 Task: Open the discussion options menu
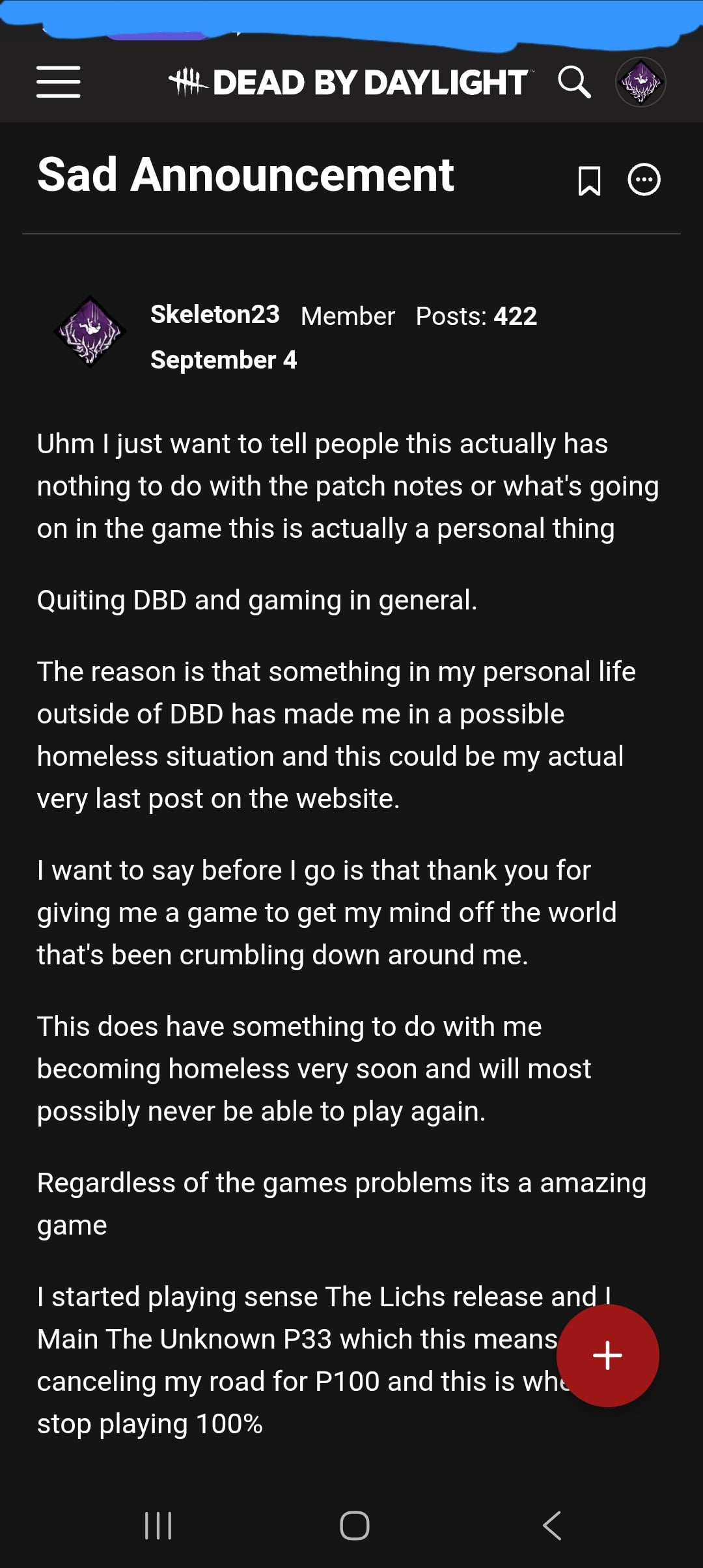[644, 180]
